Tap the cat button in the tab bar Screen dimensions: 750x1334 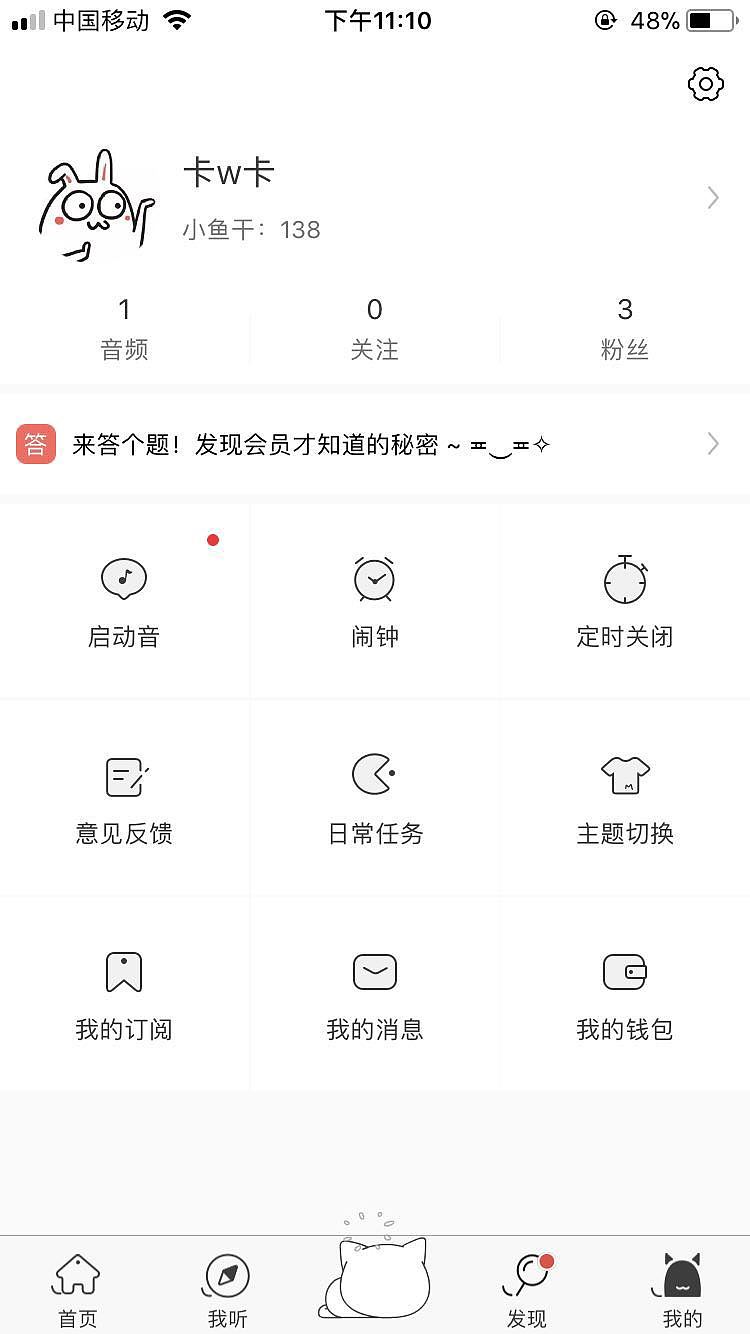(375, 1280)
